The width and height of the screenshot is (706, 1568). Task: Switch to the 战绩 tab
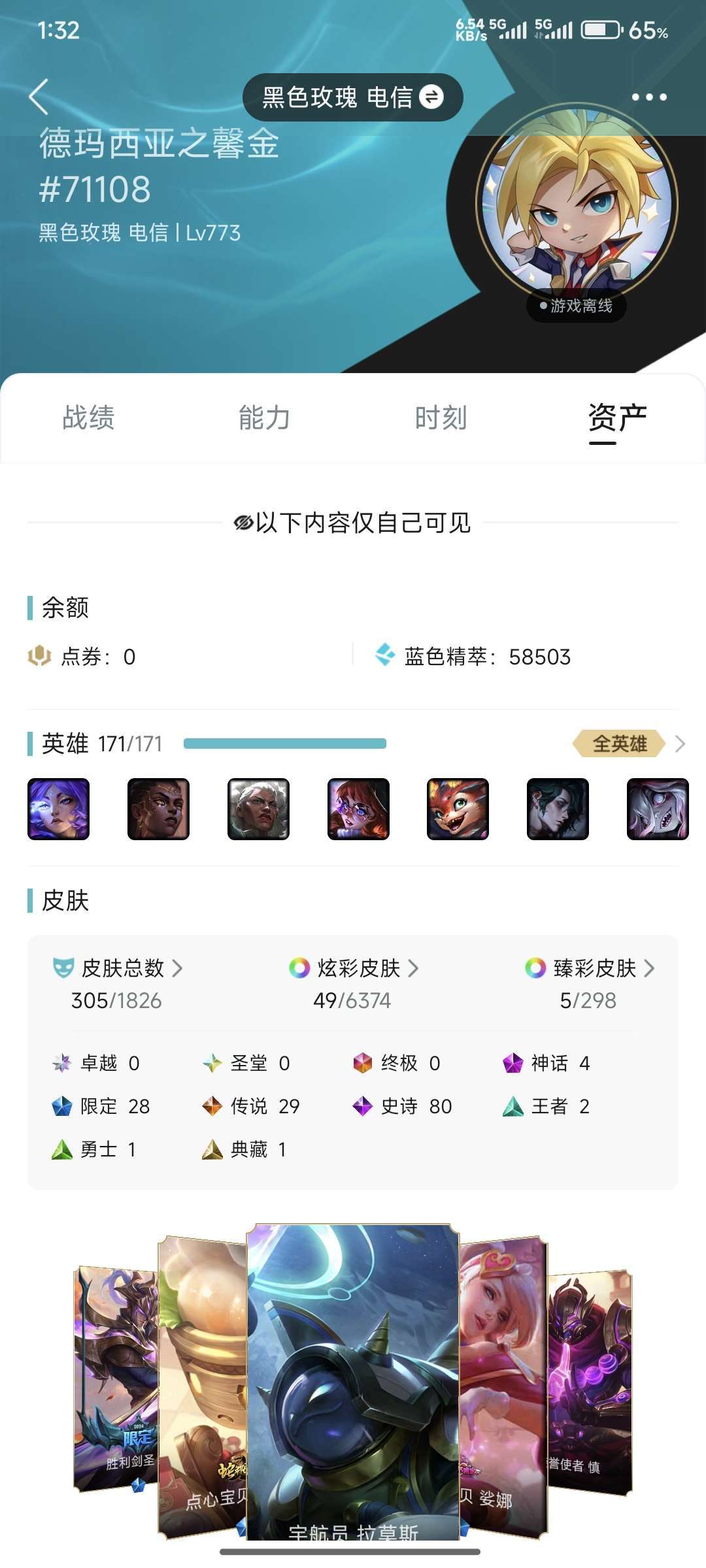(88, 418)
